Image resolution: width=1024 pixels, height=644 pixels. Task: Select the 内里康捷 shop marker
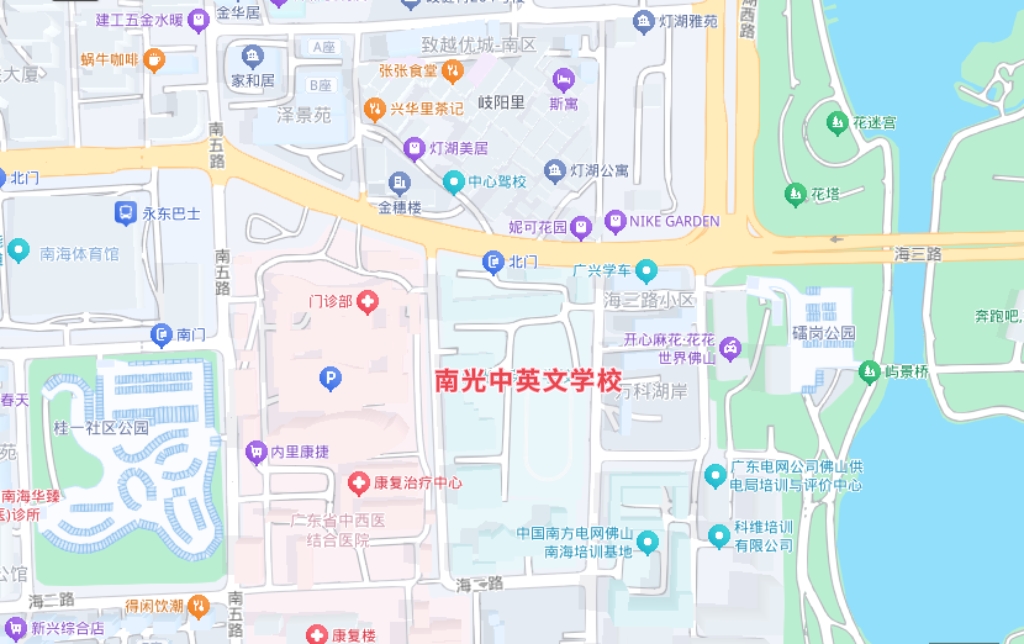(256, 452)
